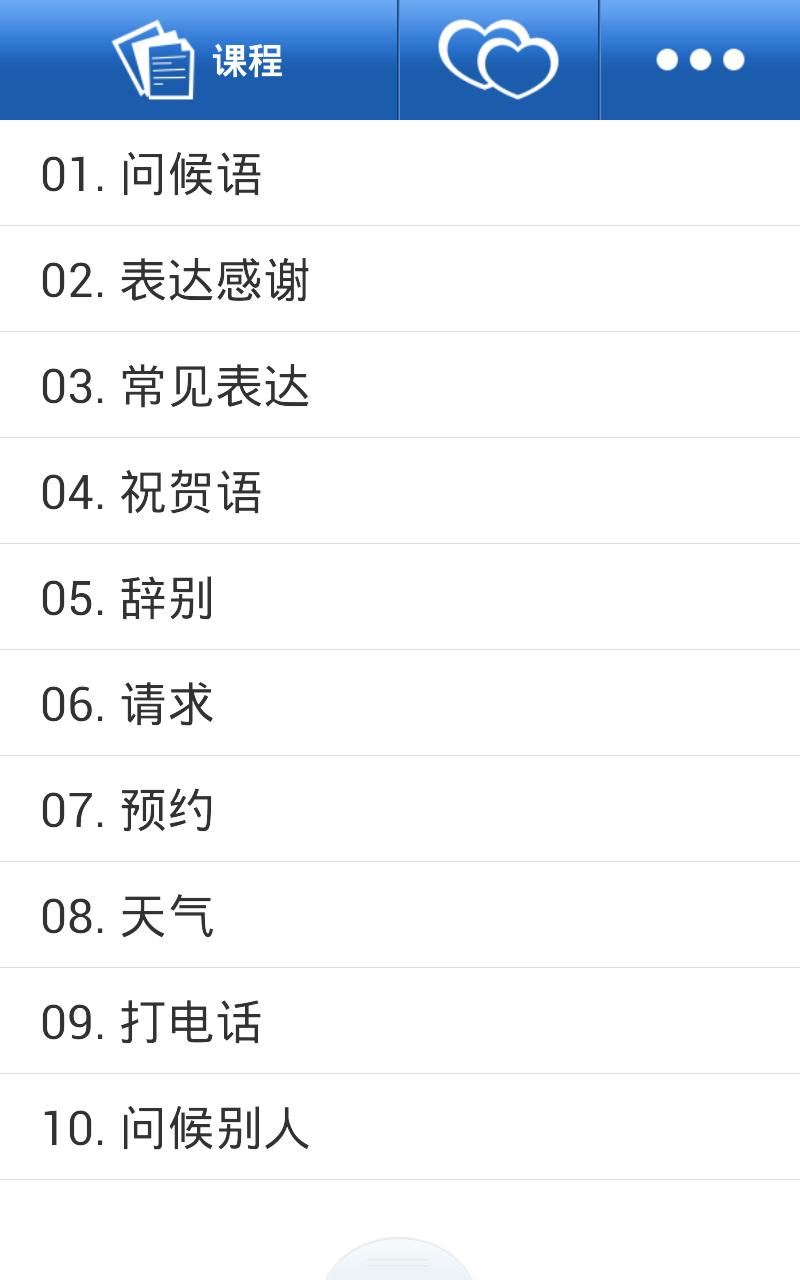Image resolution: width=800 pixels, height=1280 pixels.
Task: Open the three-dot more tab
Action: (700, 60)
